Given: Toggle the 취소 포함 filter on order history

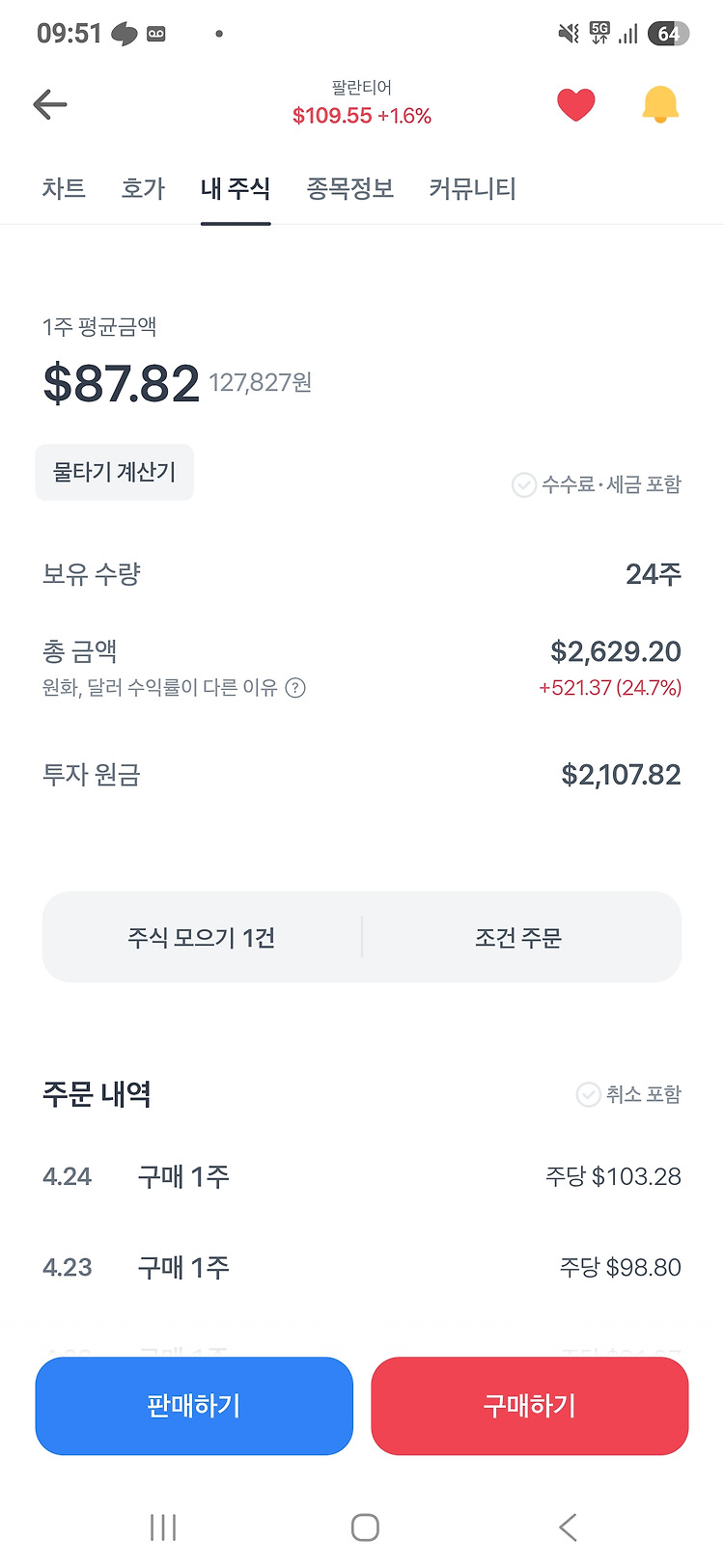Looking at the screenshot, I should (x=588, y=1094).
